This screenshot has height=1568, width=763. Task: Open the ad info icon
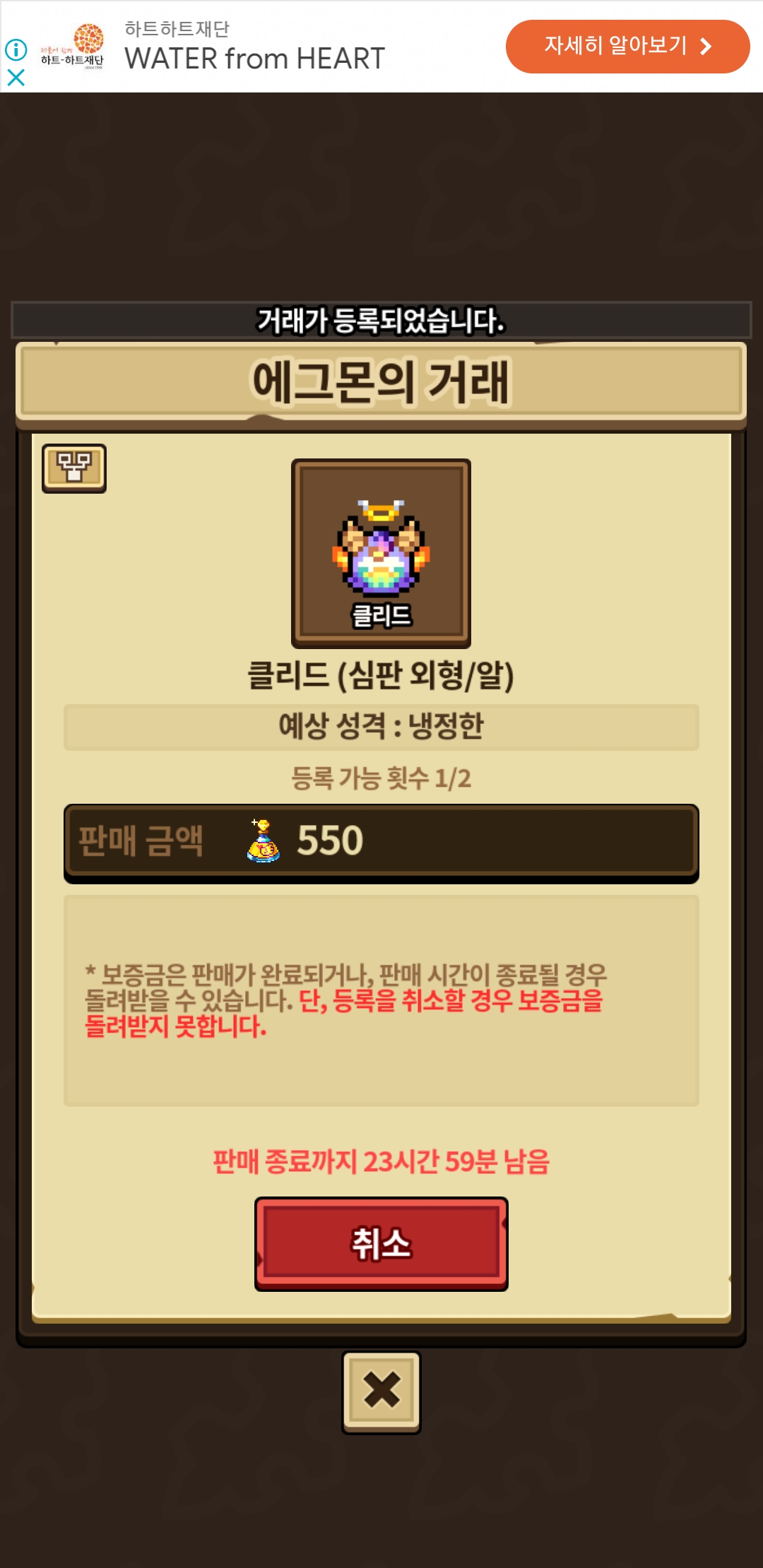(x=16, y=49)
